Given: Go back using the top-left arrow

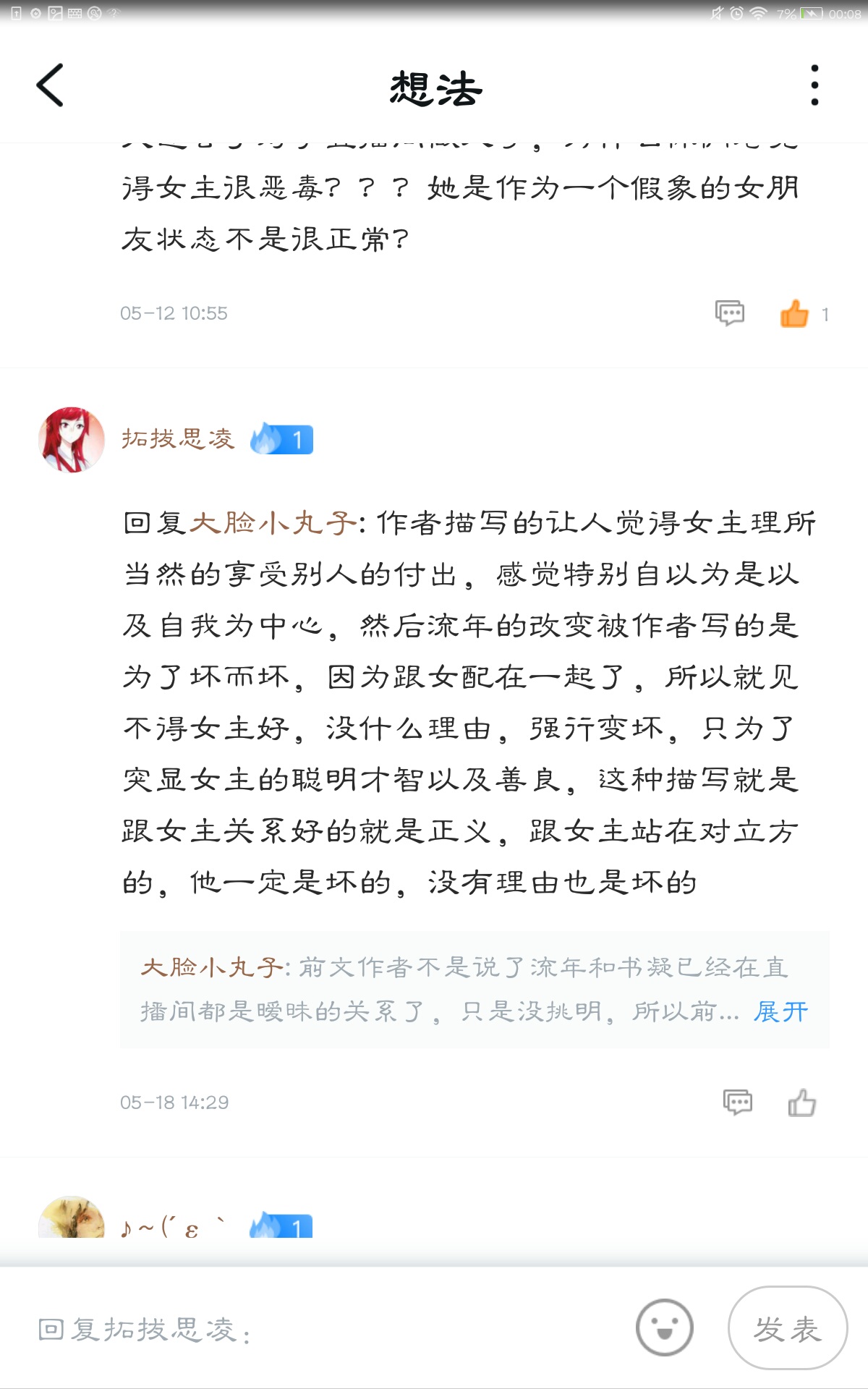Looking at the screenshot, I should coord(50,85).
